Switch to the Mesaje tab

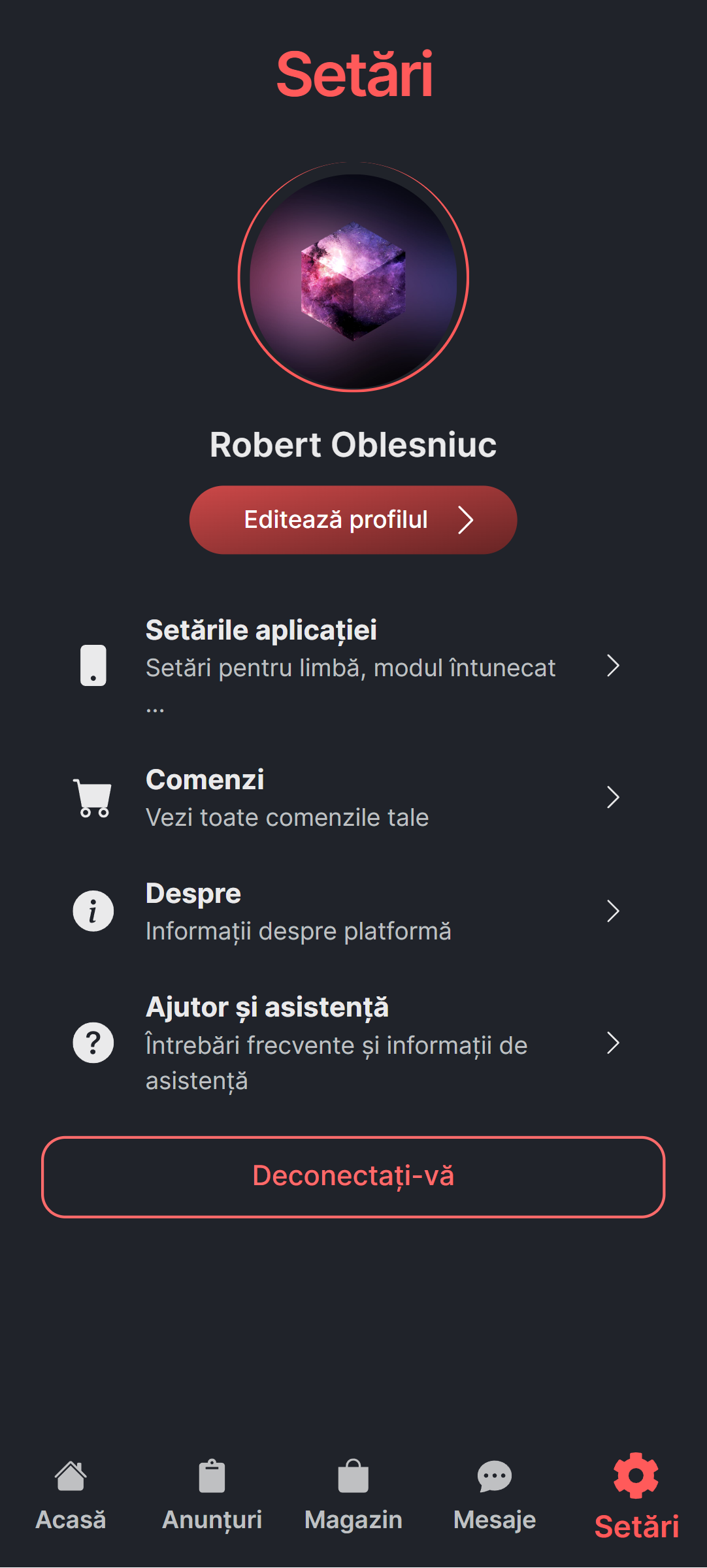494,1496
